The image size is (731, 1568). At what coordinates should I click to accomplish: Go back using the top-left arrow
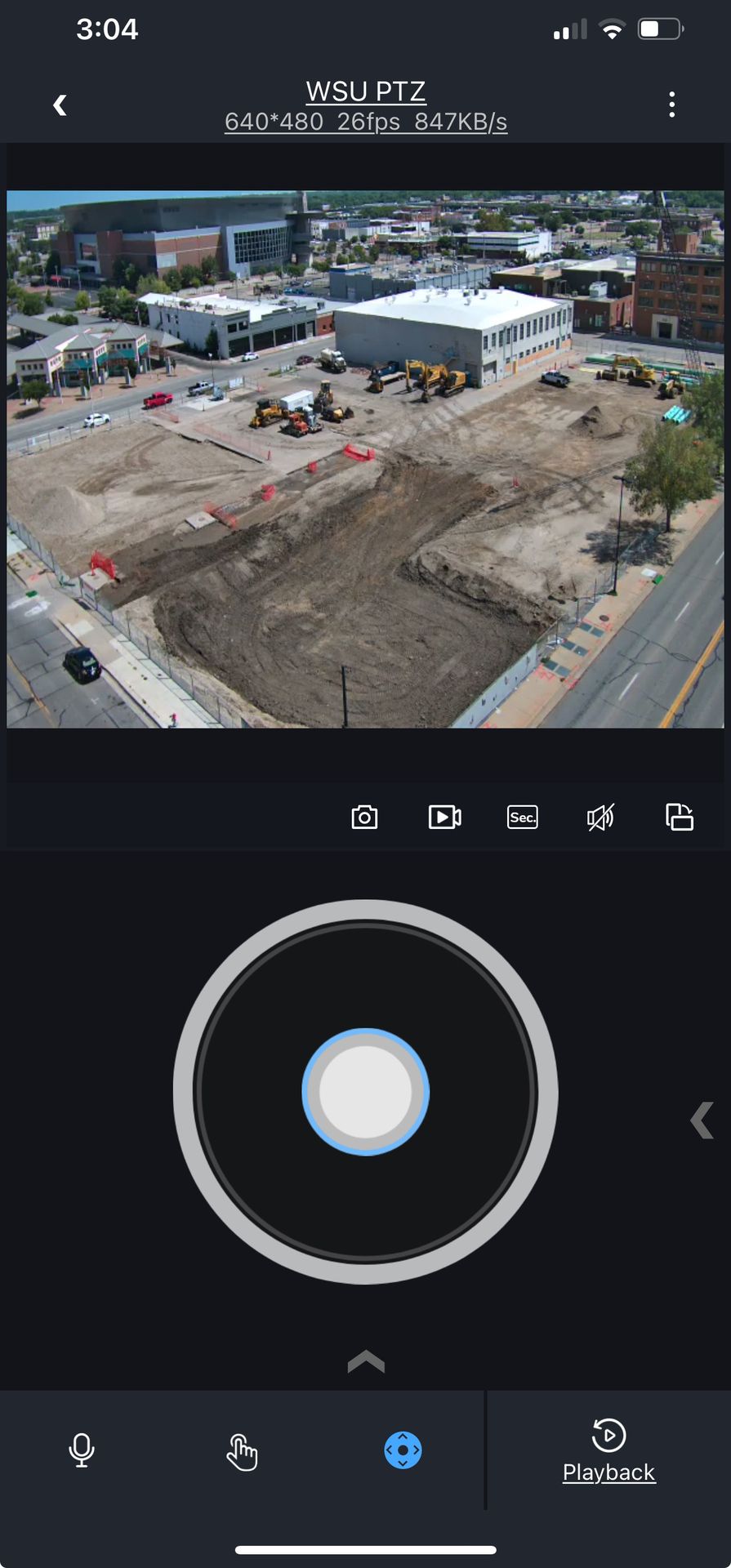tap(60, 105)
